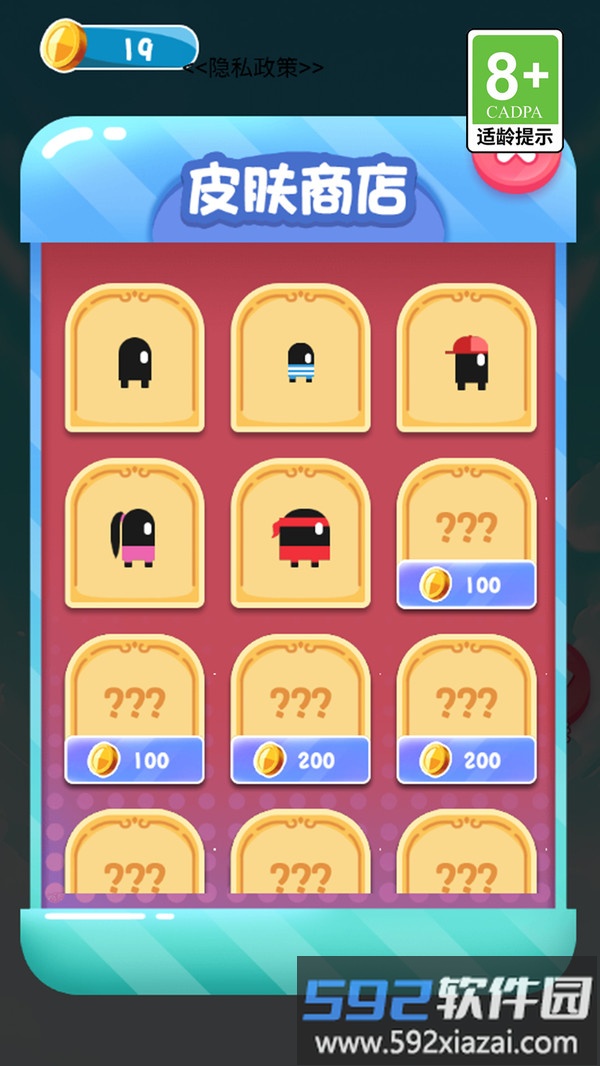Equip the red headband ninja skin
The image size is (600, 1066).
(x=300, y=535)
